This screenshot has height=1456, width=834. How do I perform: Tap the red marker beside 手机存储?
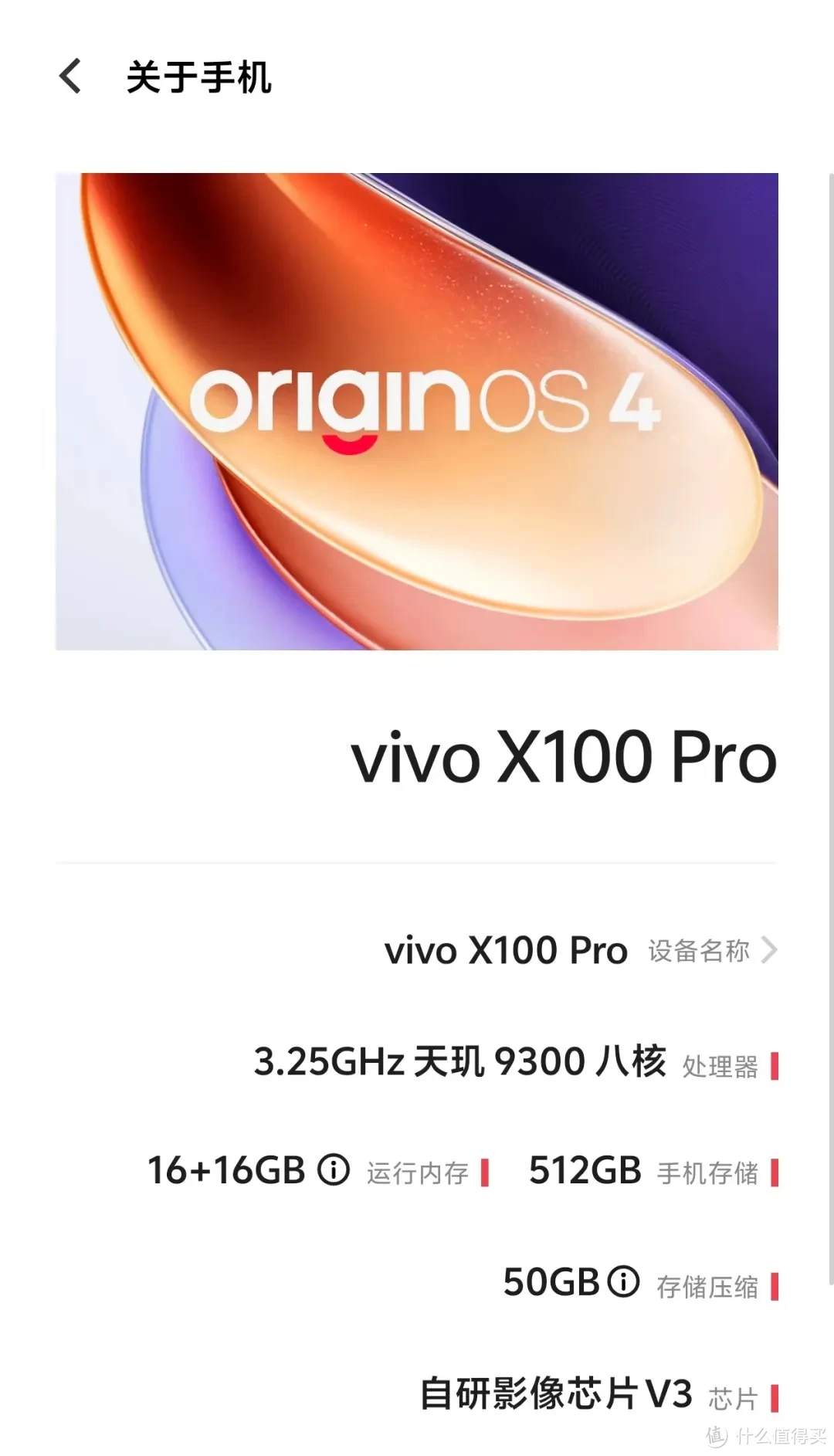pyautogui.click(x=775, y=1171)
